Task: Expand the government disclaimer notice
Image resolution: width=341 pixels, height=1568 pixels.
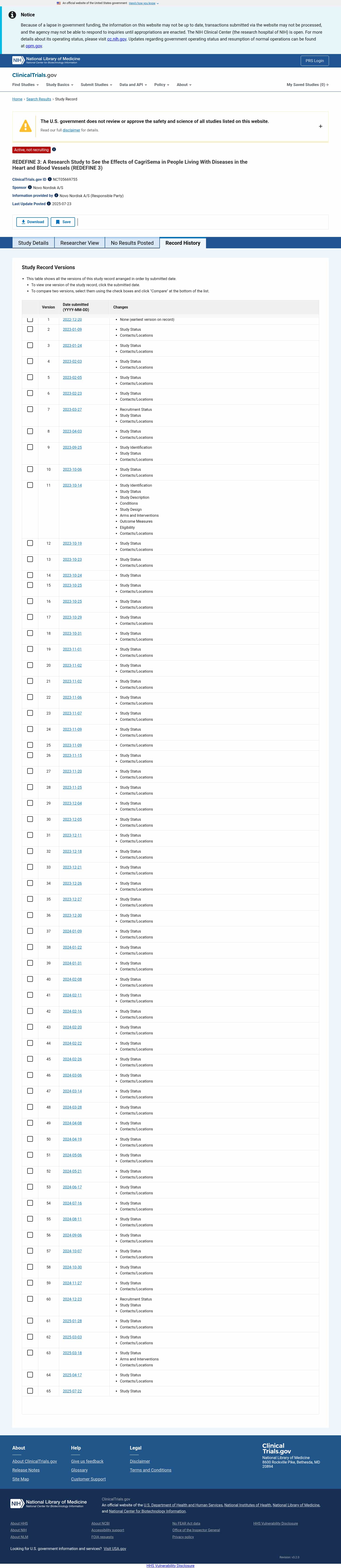Action: tap(320, 127)
